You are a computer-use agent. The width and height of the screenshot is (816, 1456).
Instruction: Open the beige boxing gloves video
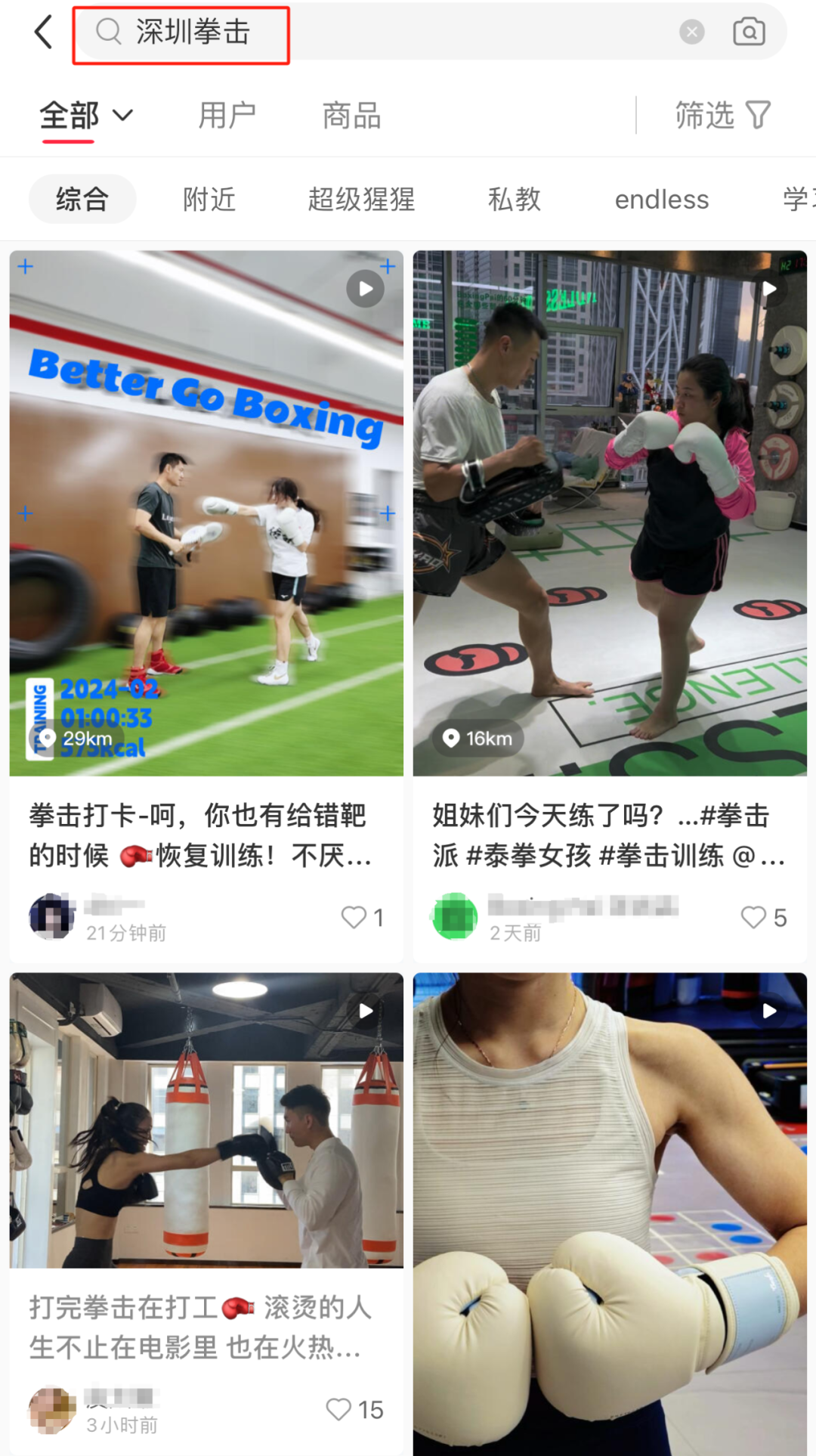(x=609, y=1210)
